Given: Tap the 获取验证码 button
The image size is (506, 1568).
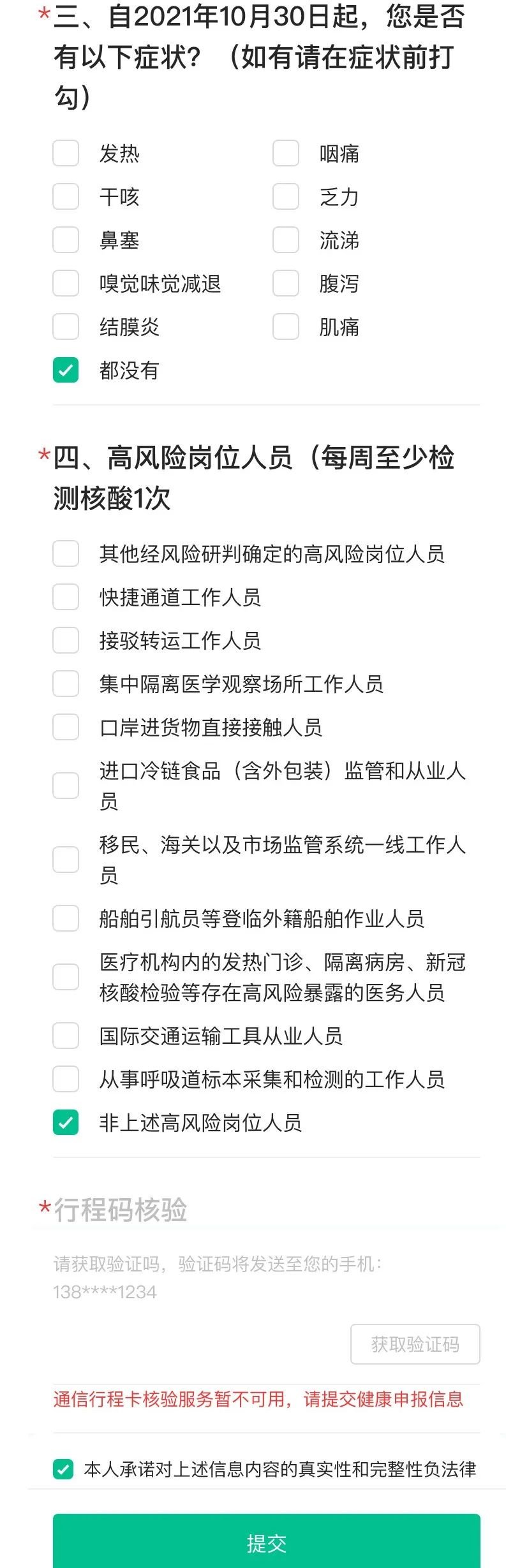Looking at the screenshot, I should pyautogui.click(x=415, y=1344).
